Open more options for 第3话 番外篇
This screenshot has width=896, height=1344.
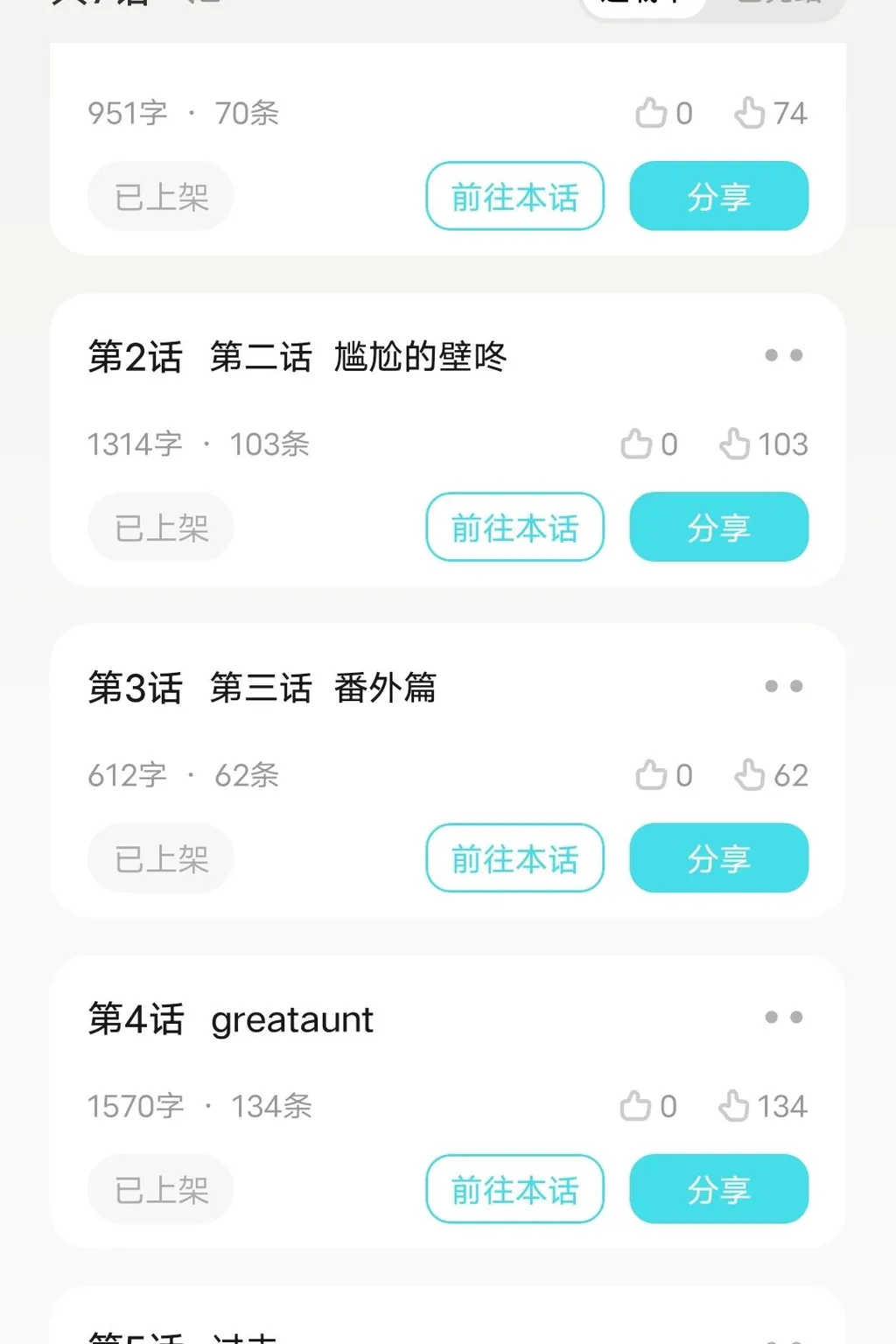[783, 686]
